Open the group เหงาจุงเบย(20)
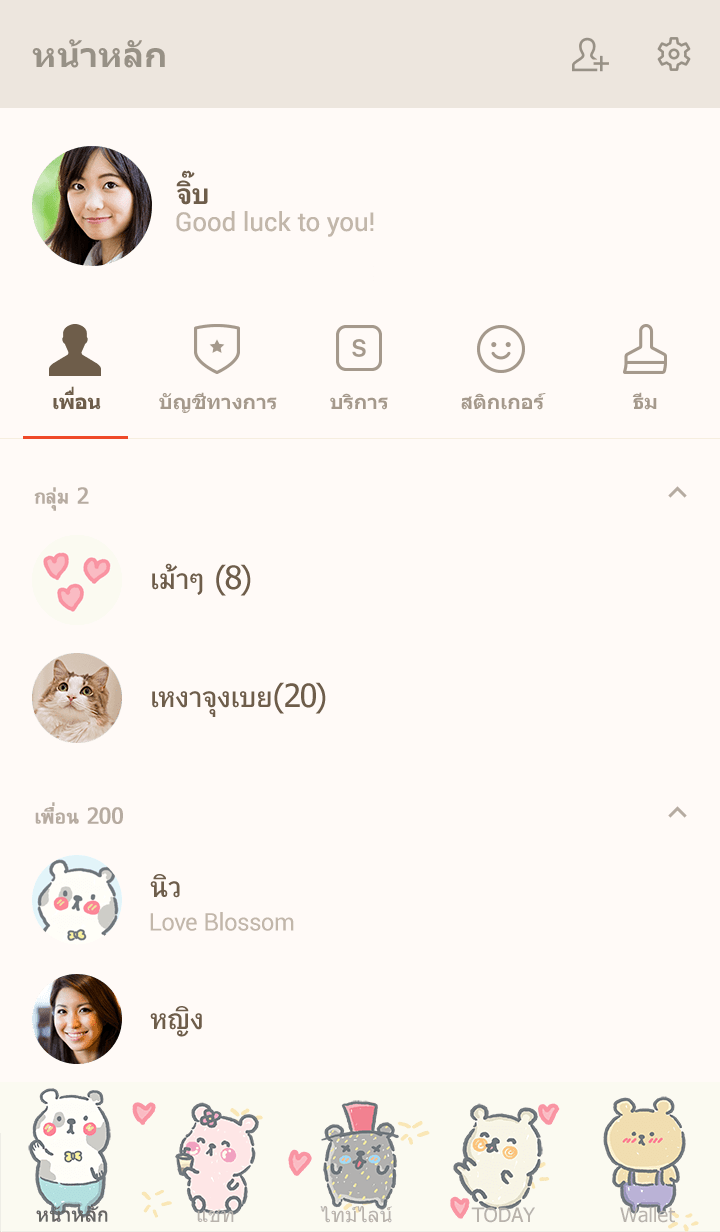The image size is (720, 1232). pos(238,697)
